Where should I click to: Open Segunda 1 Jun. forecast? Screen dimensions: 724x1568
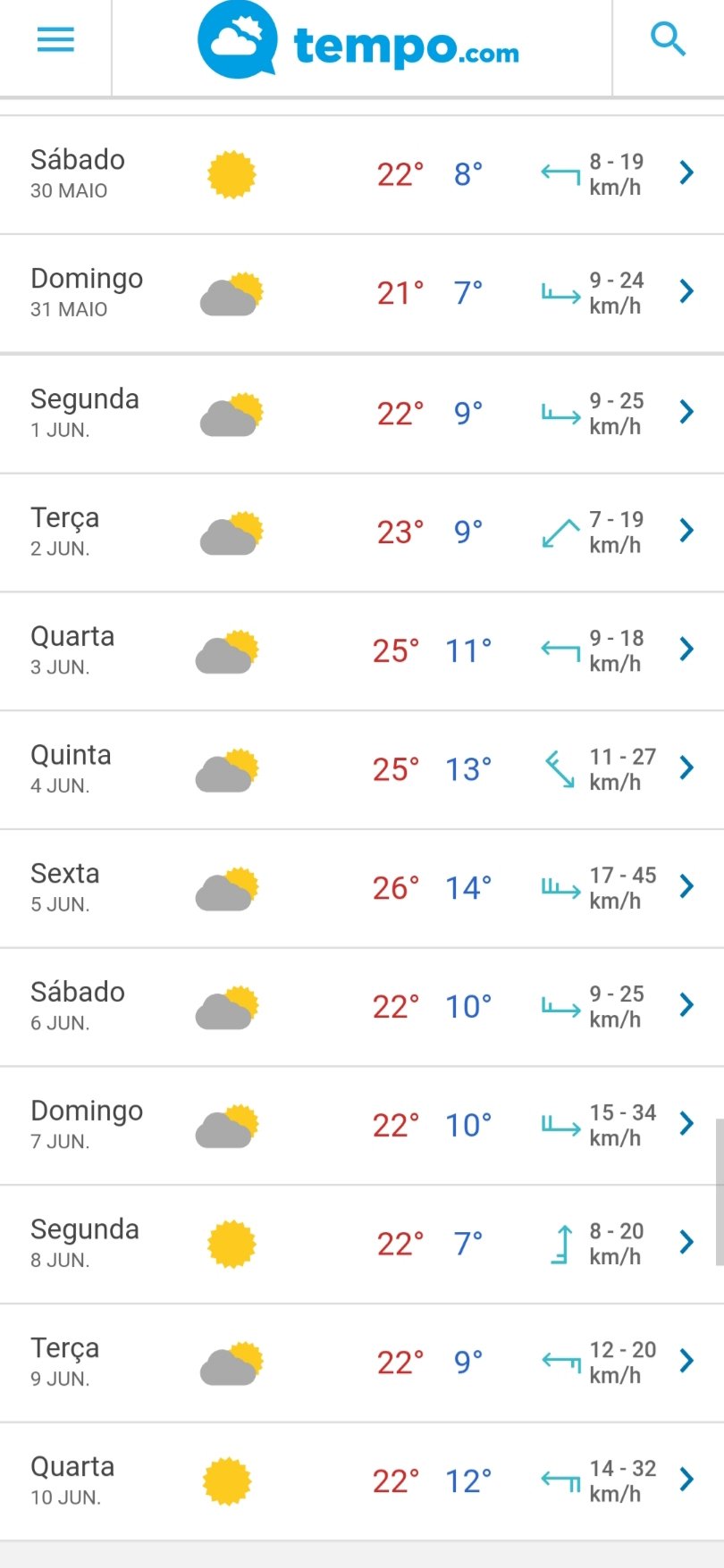tap(362, 414)
